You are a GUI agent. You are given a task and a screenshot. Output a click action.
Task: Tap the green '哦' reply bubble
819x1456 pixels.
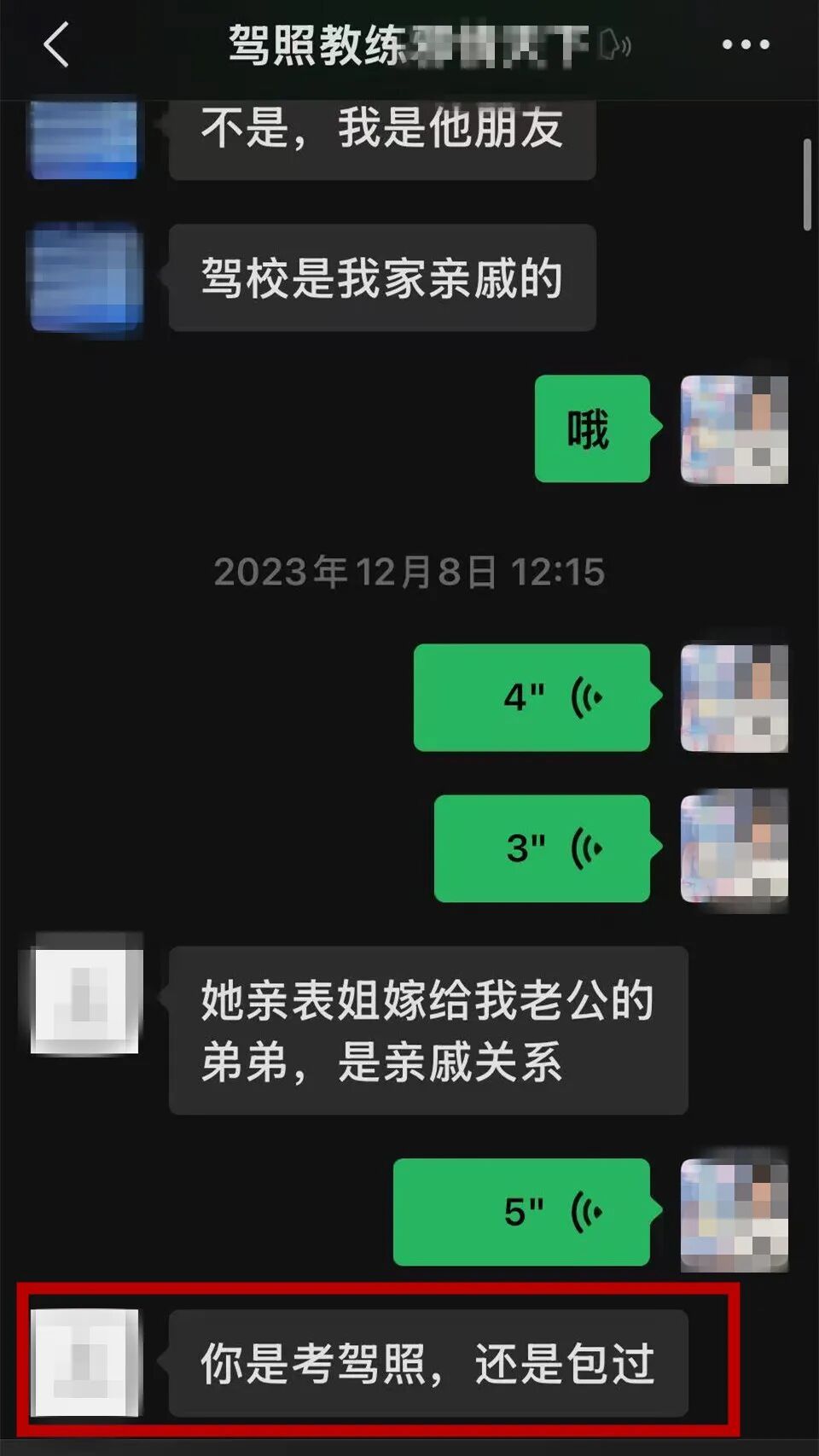click(591, 431)
